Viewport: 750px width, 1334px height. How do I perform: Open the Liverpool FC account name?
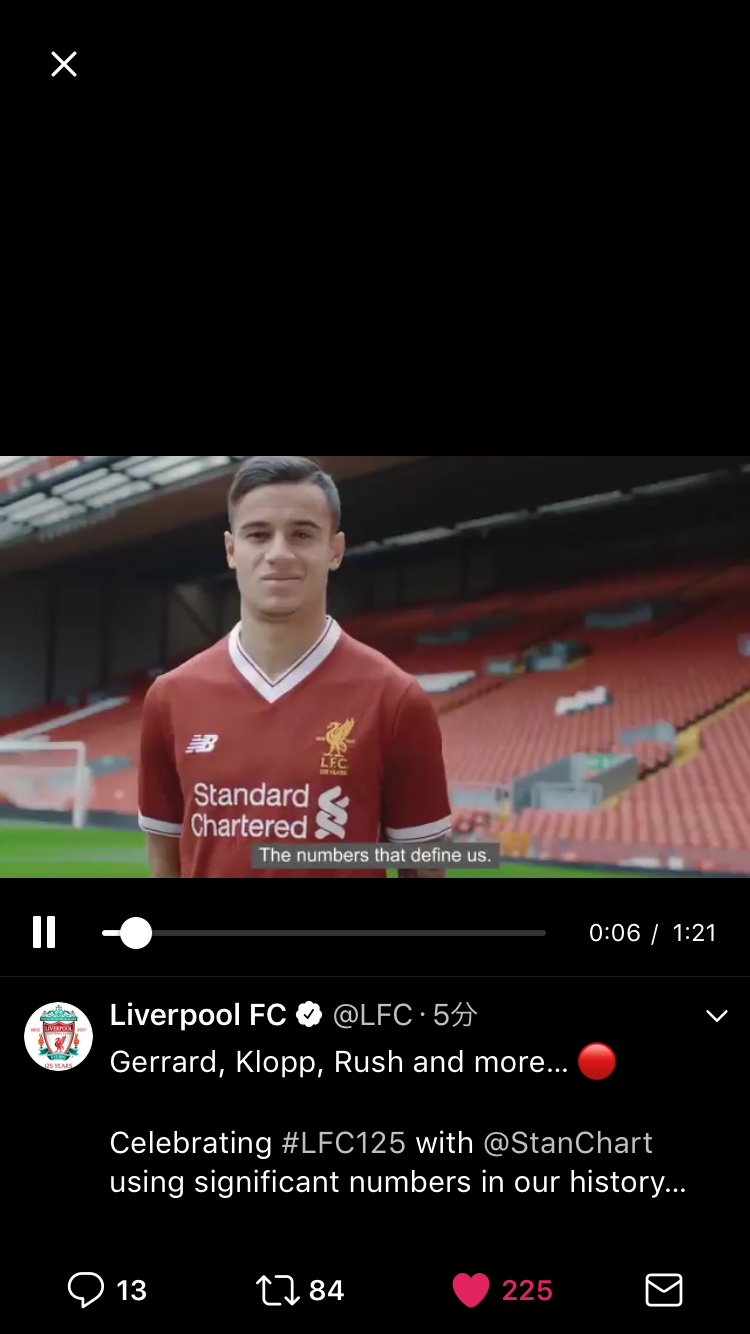pos(198,1015)
